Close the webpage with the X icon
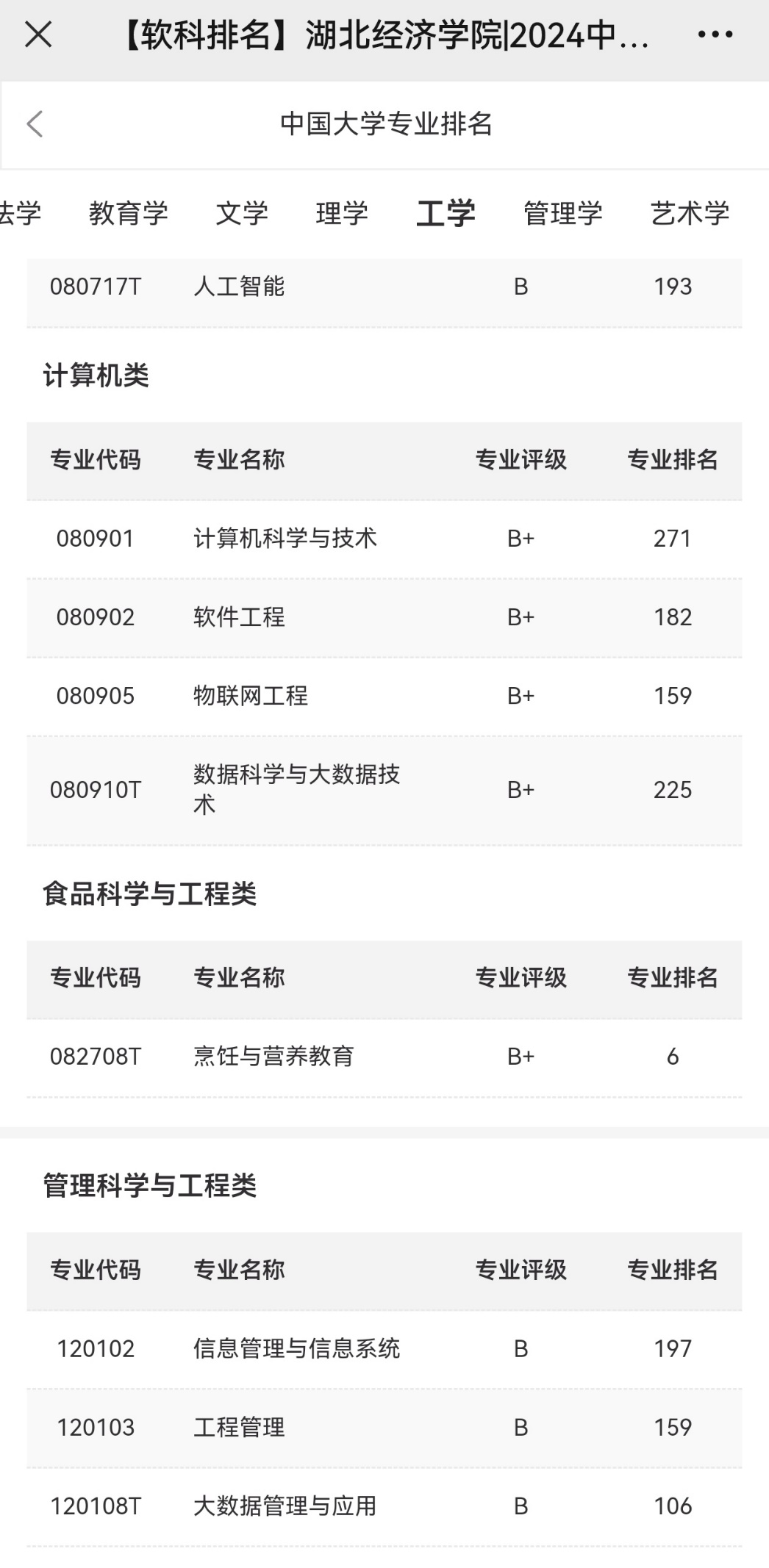 38,34
